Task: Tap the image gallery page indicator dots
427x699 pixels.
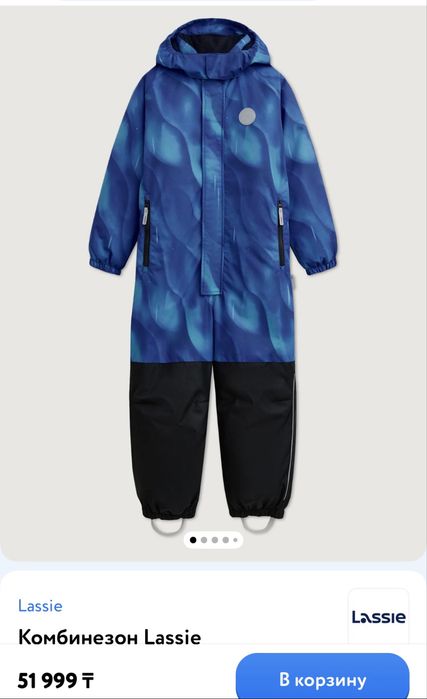Action: [214, 540]
